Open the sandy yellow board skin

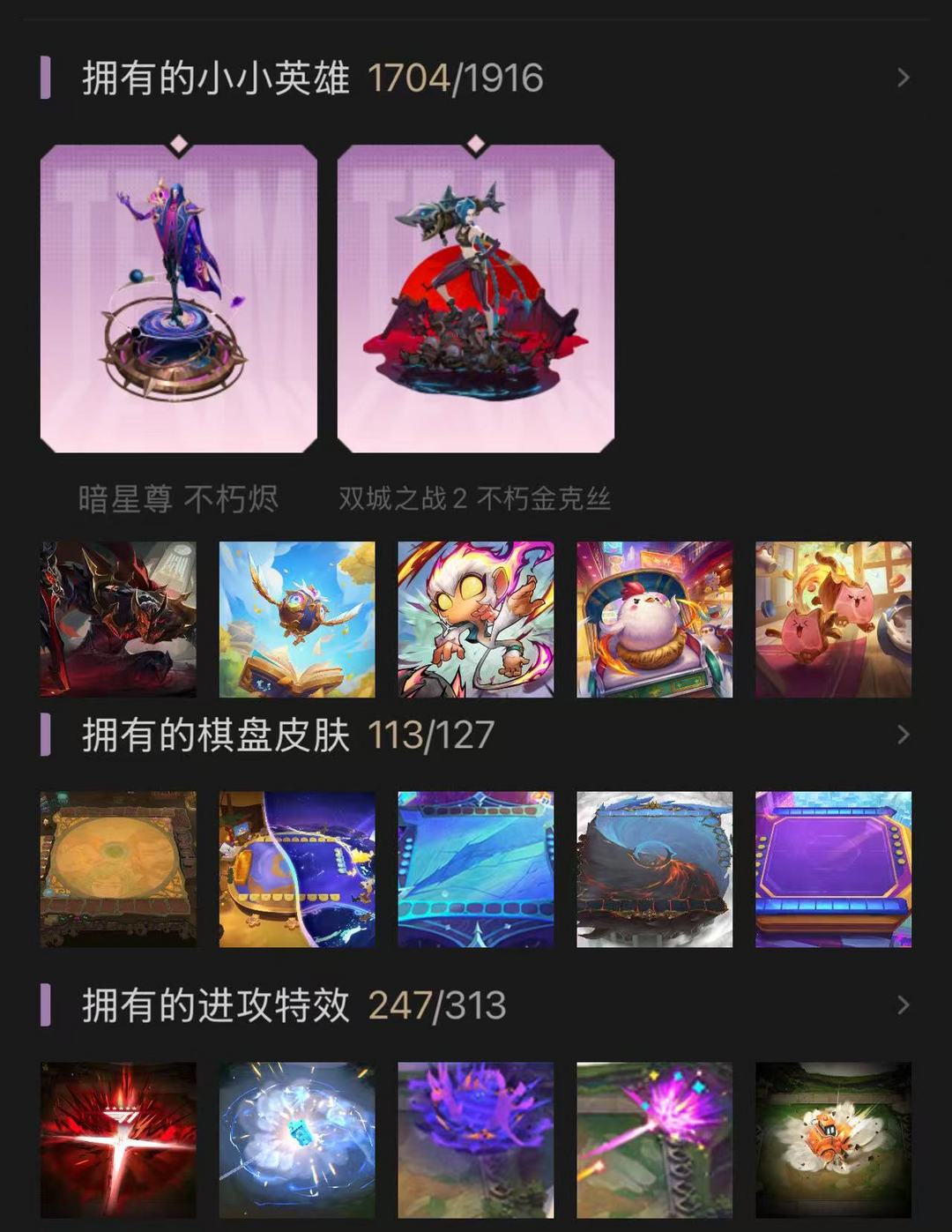(118, 869)
